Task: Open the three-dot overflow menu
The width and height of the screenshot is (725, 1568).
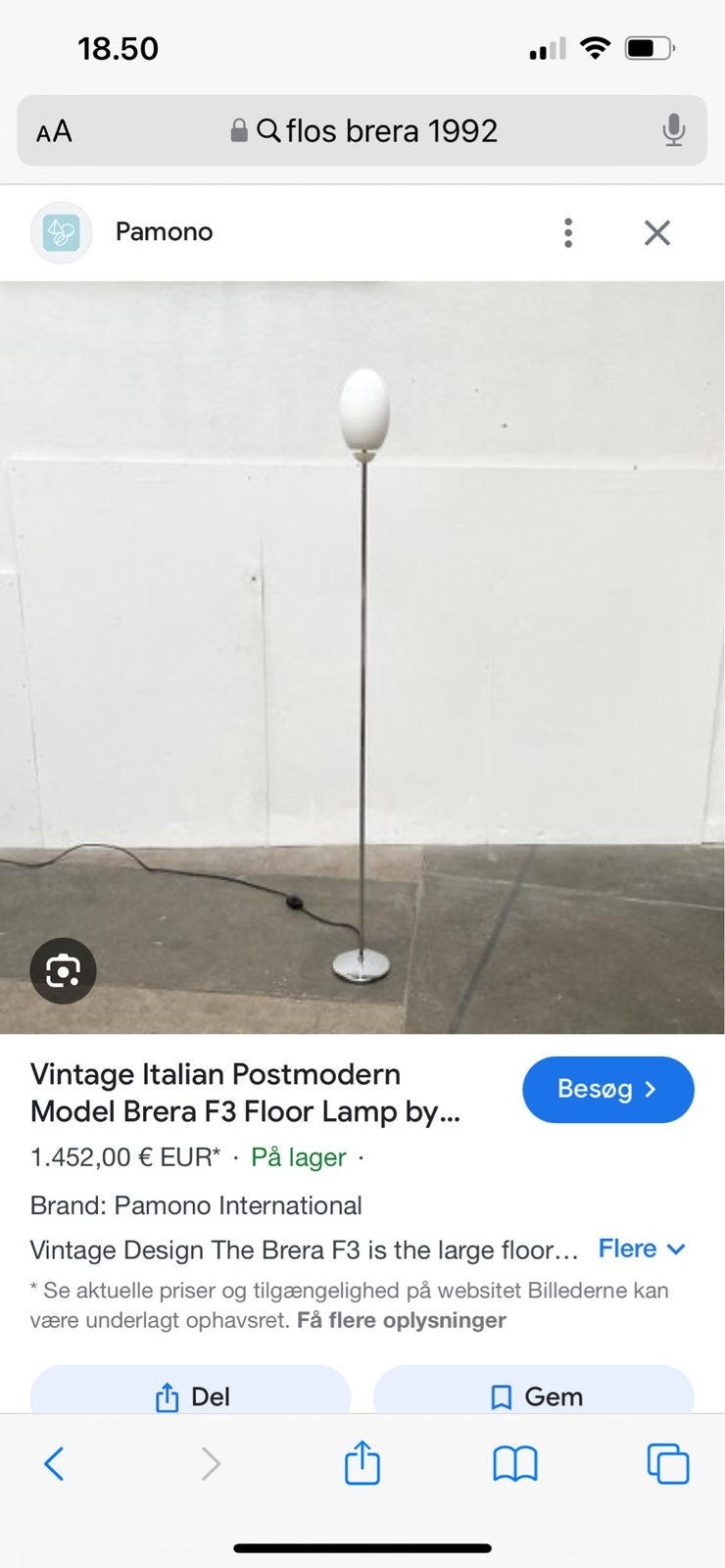Action: pos(568,232)
